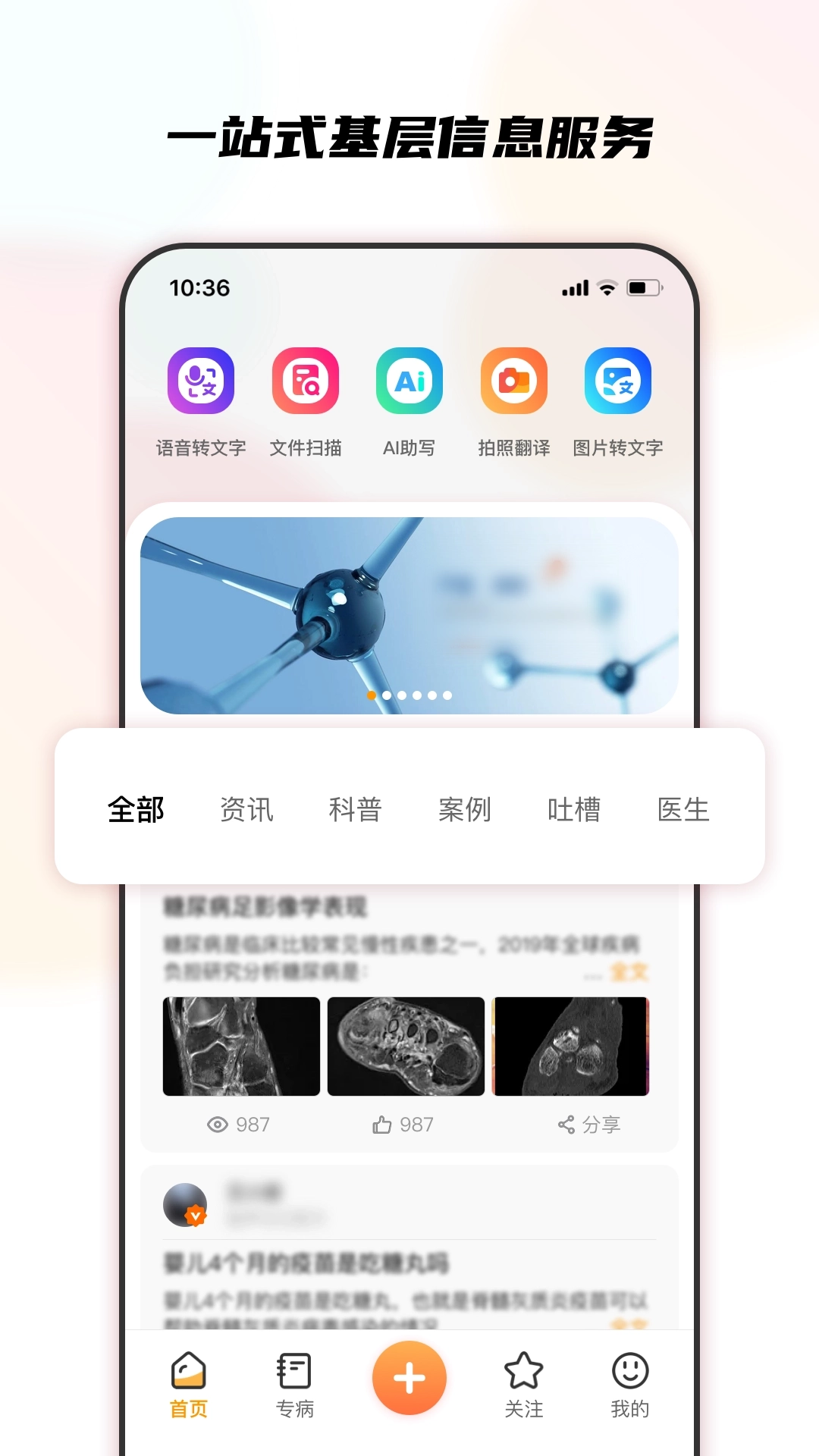Switch to the 吐槽 tab
Viewport: 819px width, 1456px height.
(x=575, y=810)
